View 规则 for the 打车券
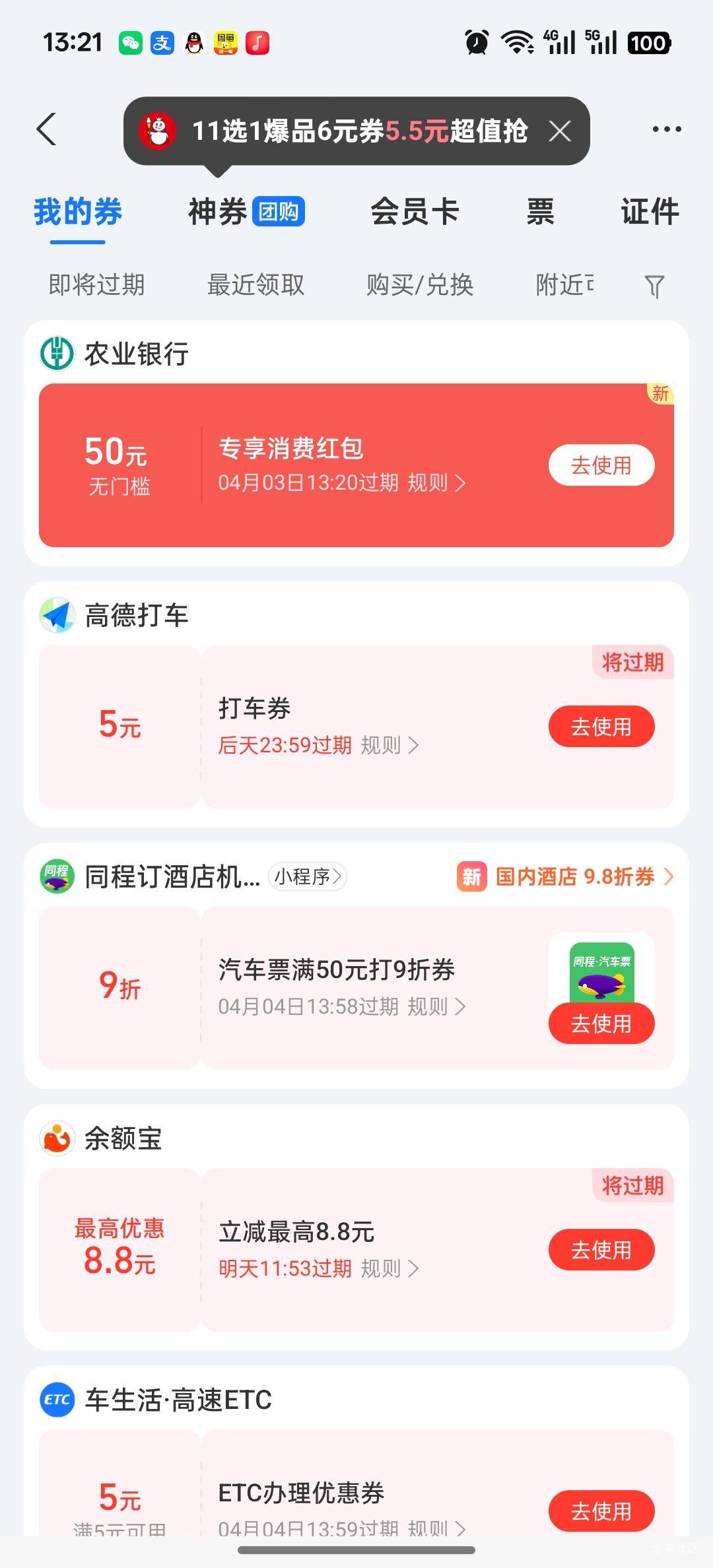This screenshot has width=713, height=1568. point(390,746)
